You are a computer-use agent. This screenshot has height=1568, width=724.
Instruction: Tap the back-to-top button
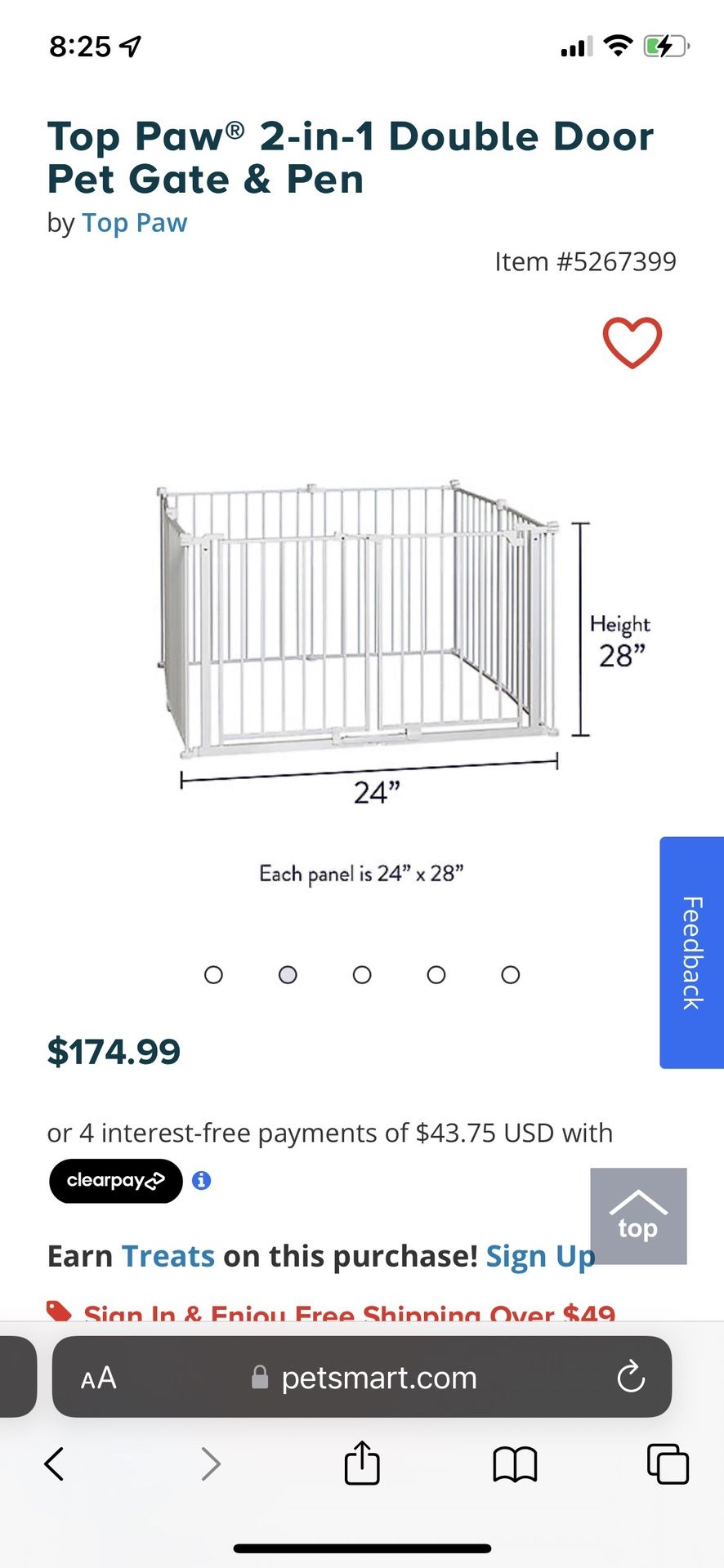pyautogui.click(x=638, y=1216)
